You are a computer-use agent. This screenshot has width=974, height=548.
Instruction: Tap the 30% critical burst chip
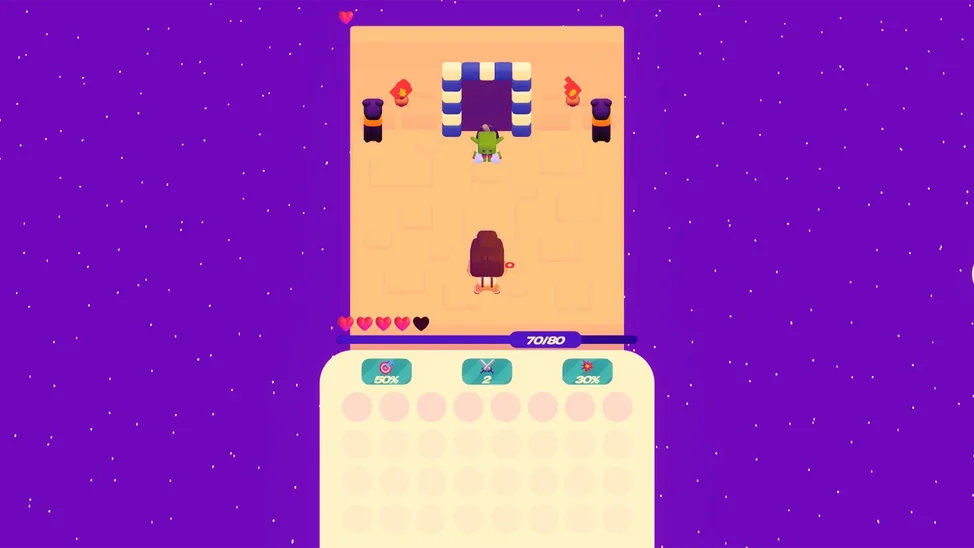[x=587, y=372]
